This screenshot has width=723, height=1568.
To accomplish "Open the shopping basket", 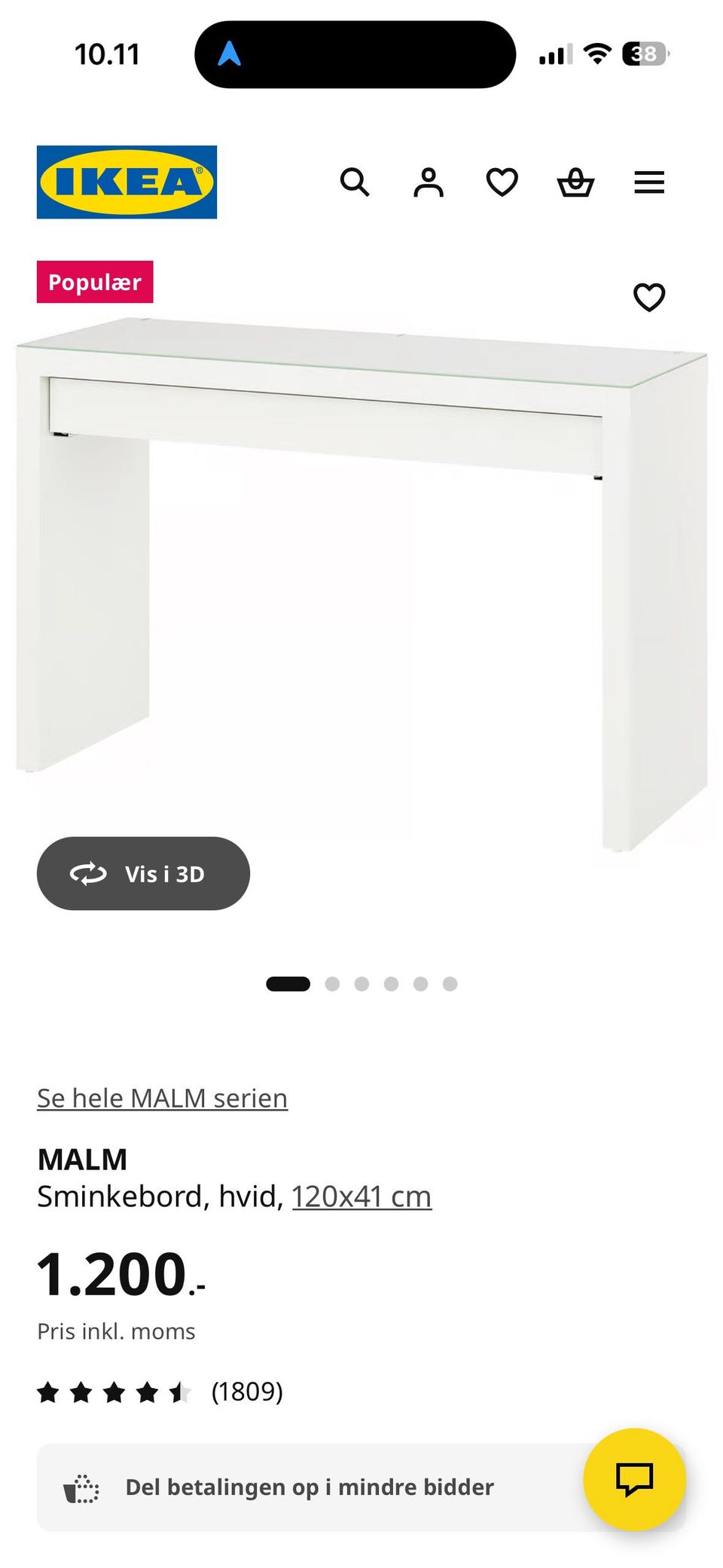I will point(575,182).
